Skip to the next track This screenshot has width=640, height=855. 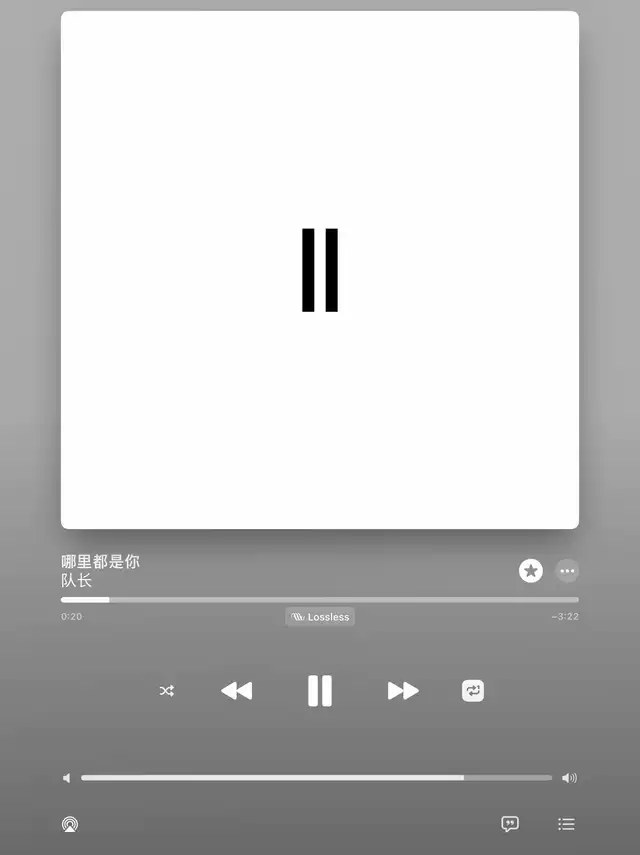point(403,691)
